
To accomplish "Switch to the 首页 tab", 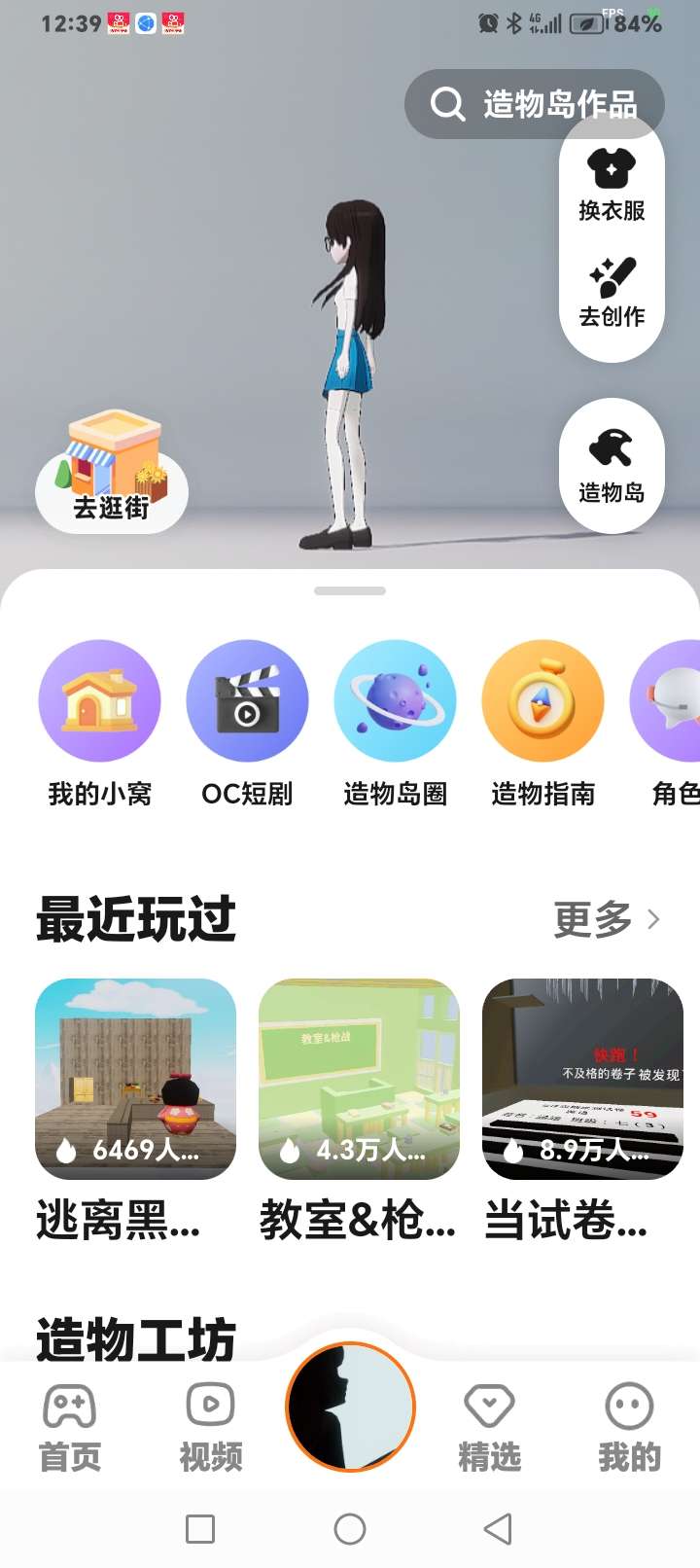I will 69,1427.
